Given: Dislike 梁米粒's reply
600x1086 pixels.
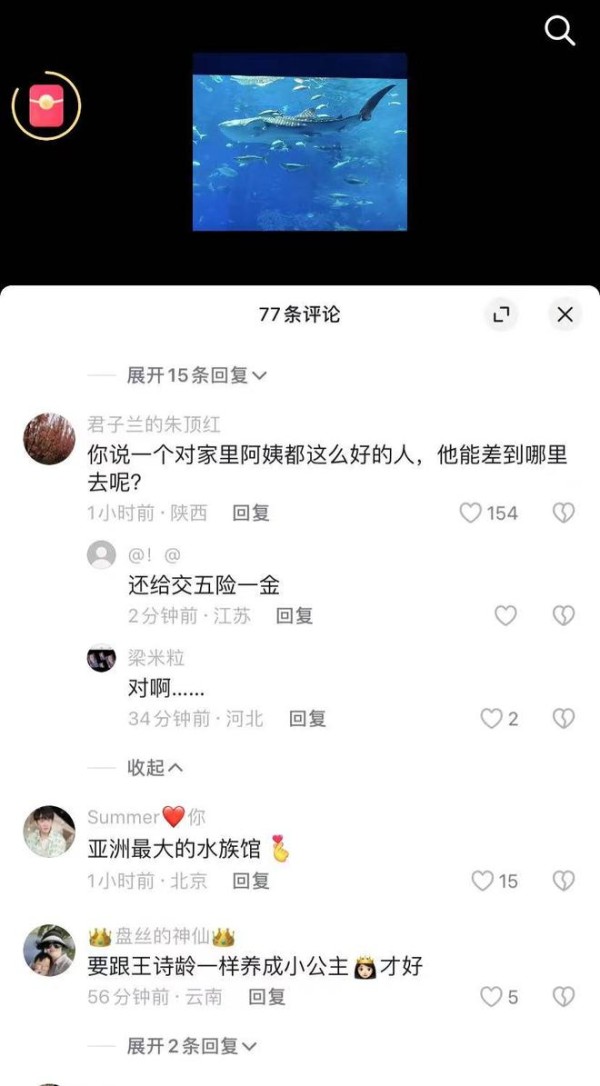Looking at the screenshot, I should 564,719.
